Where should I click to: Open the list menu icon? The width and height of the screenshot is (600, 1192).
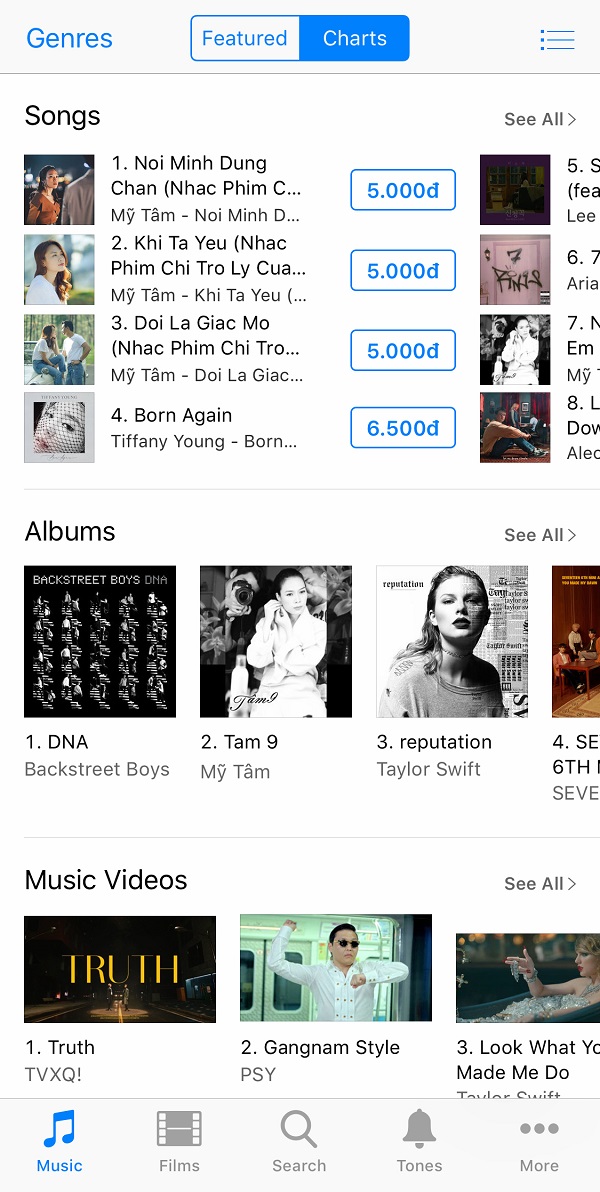tap(556, 40)
